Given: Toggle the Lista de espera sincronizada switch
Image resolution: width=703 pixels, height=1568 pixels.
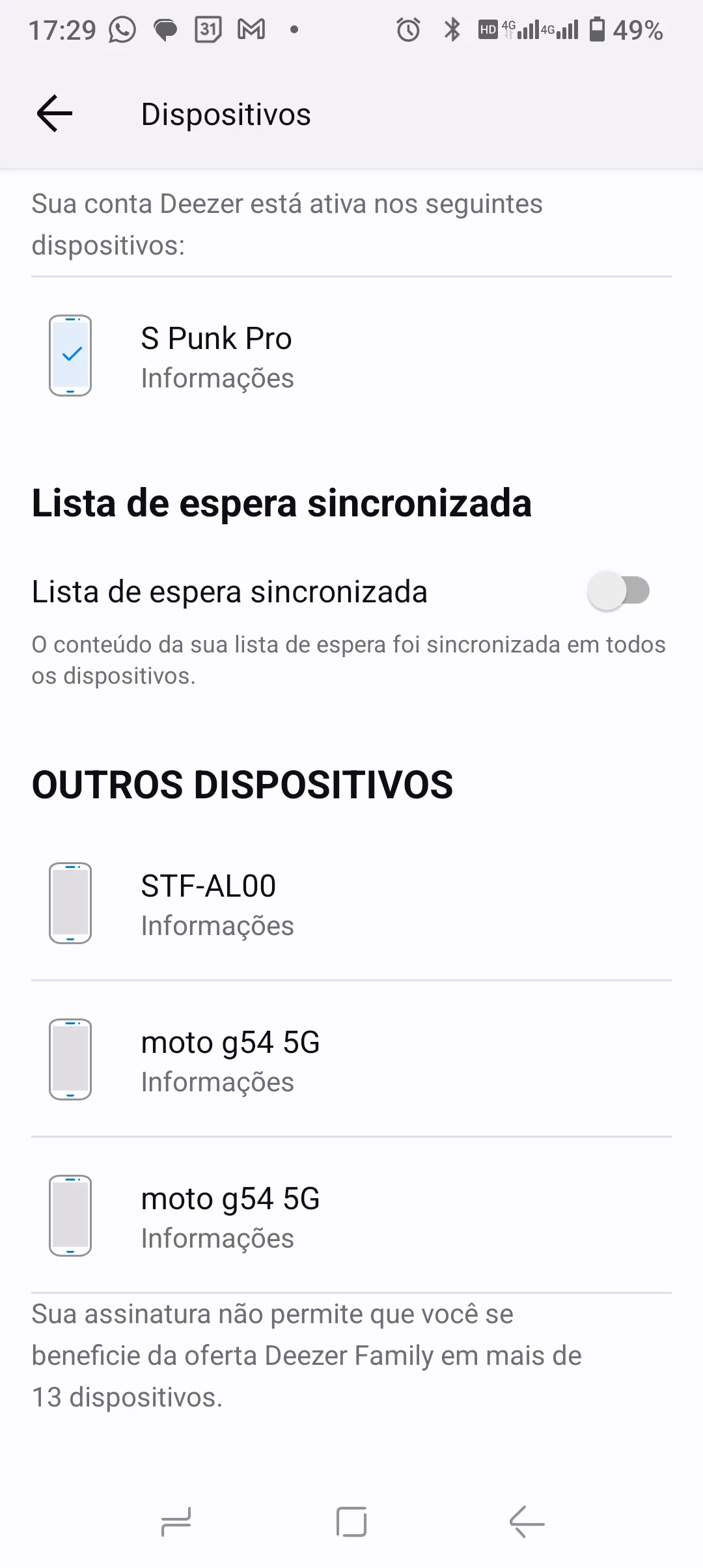Looking at the screenshot, I should pos(618,591).
